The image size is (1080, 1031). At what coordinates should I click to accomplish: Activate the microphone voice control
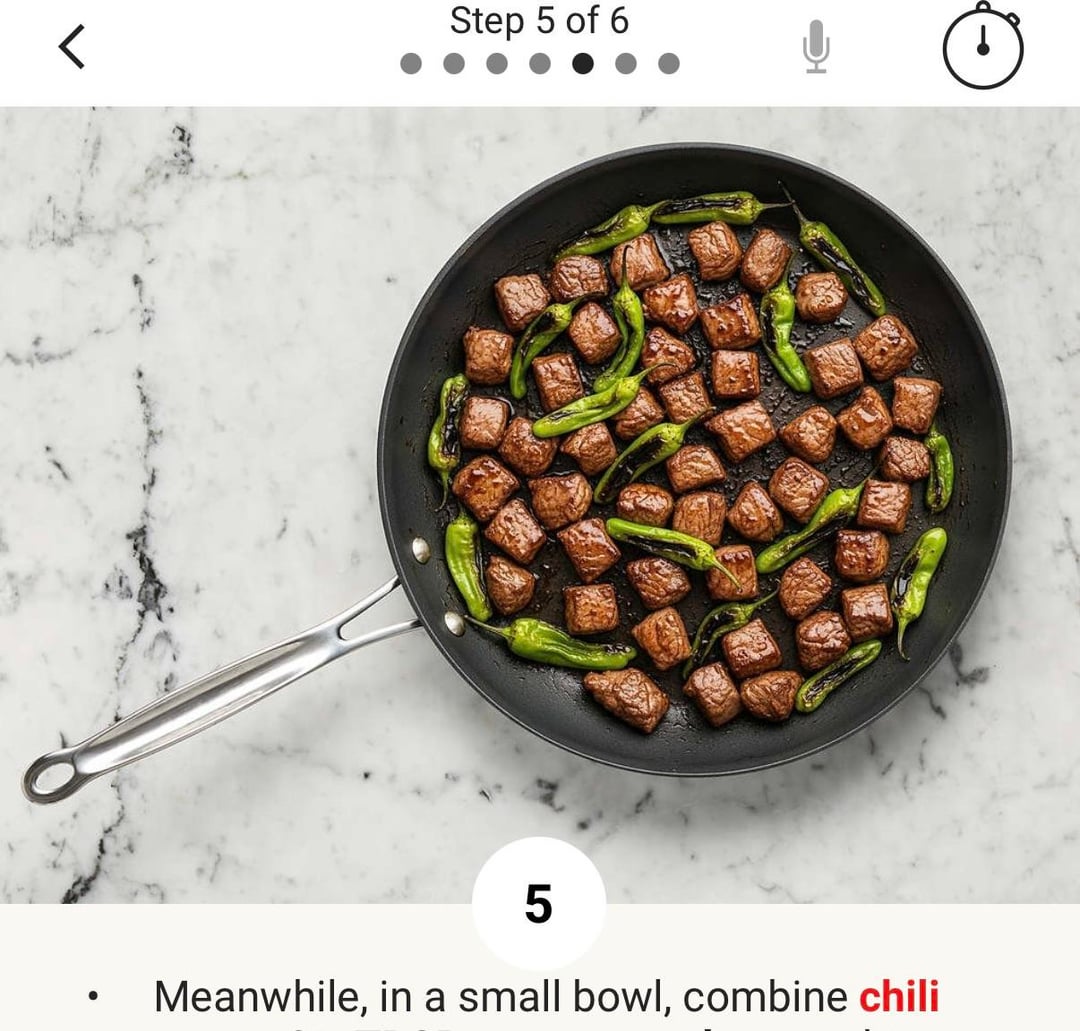(x=816, y=47)
